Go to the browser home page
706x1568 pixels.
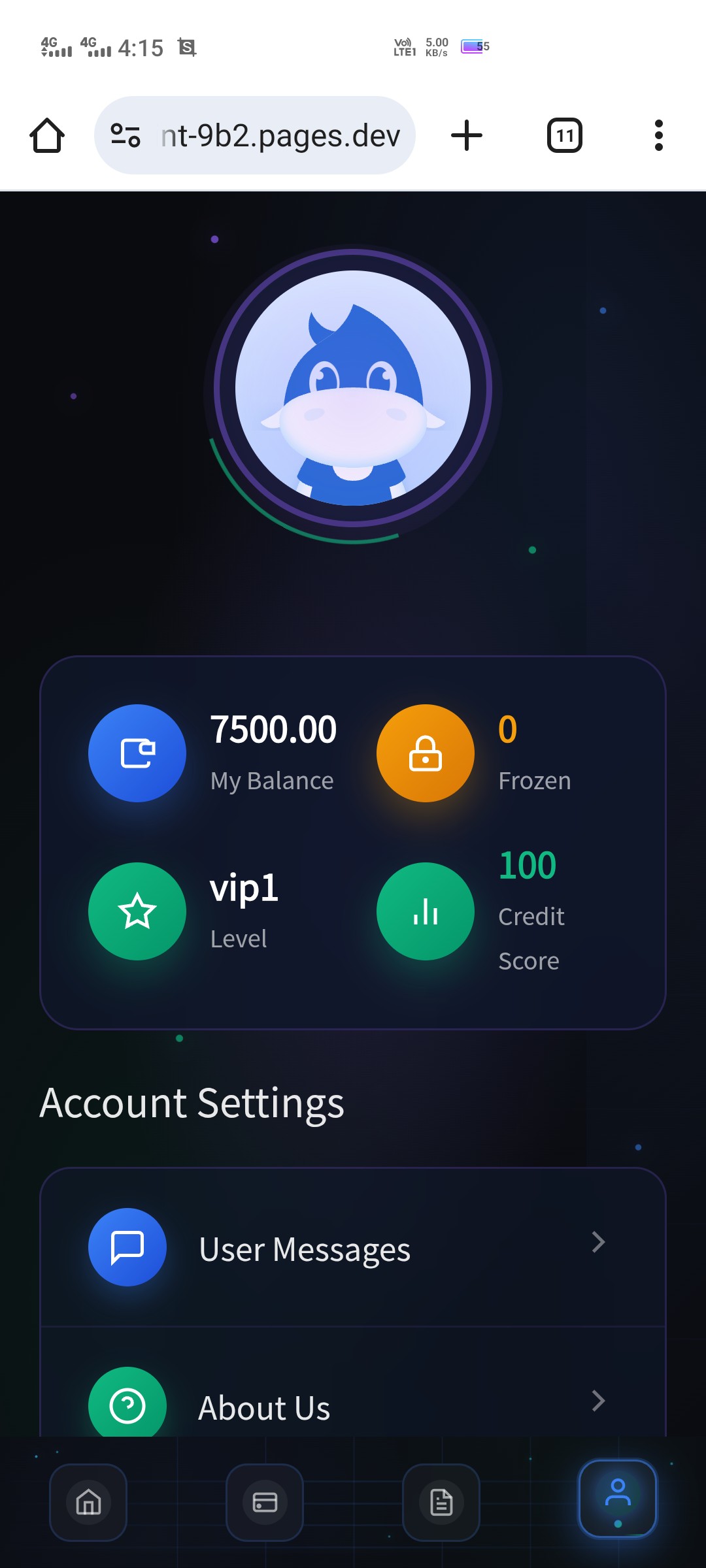[47, 136]
